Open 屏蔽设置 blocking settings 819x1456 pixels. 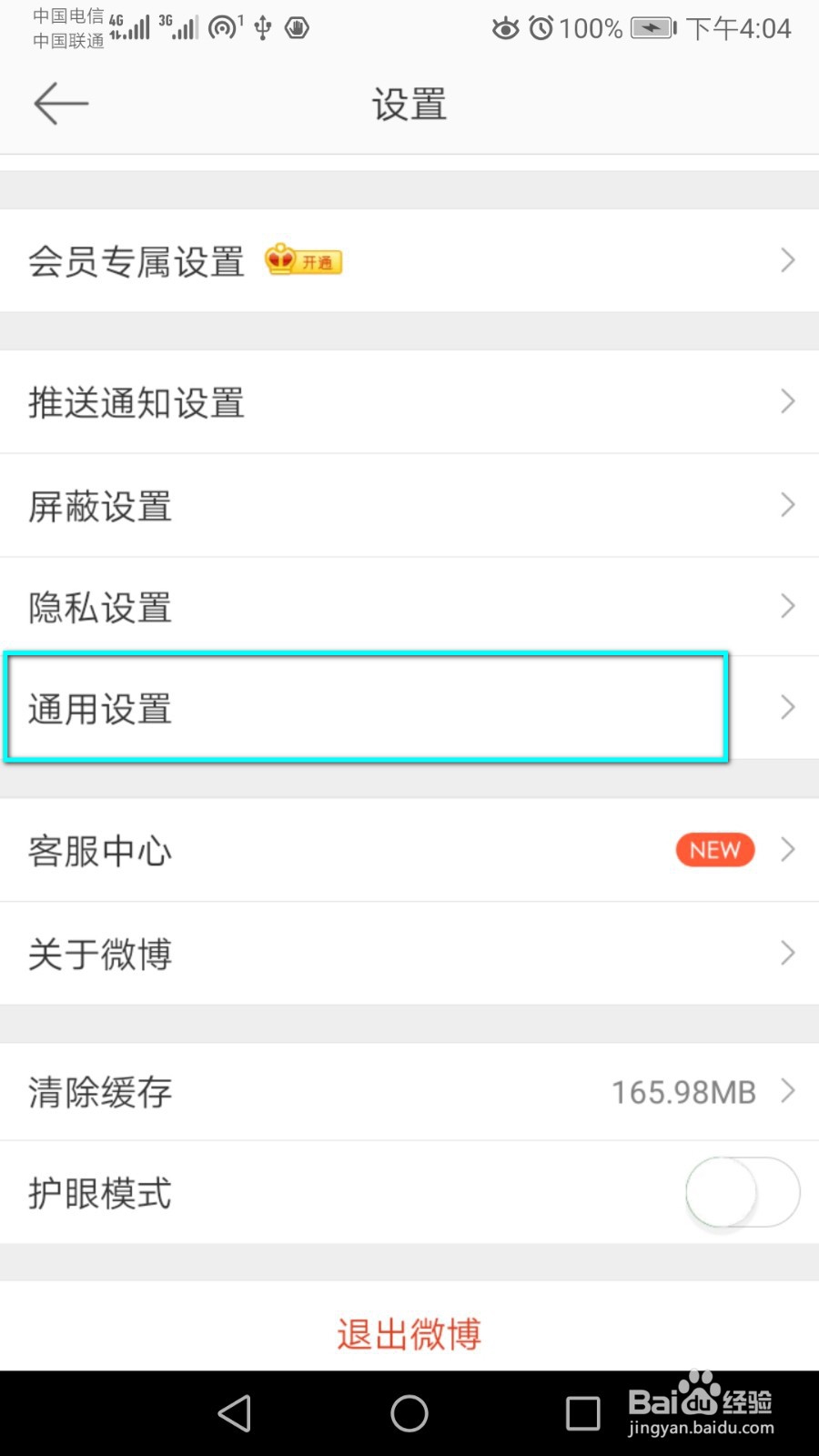point(409,506)
